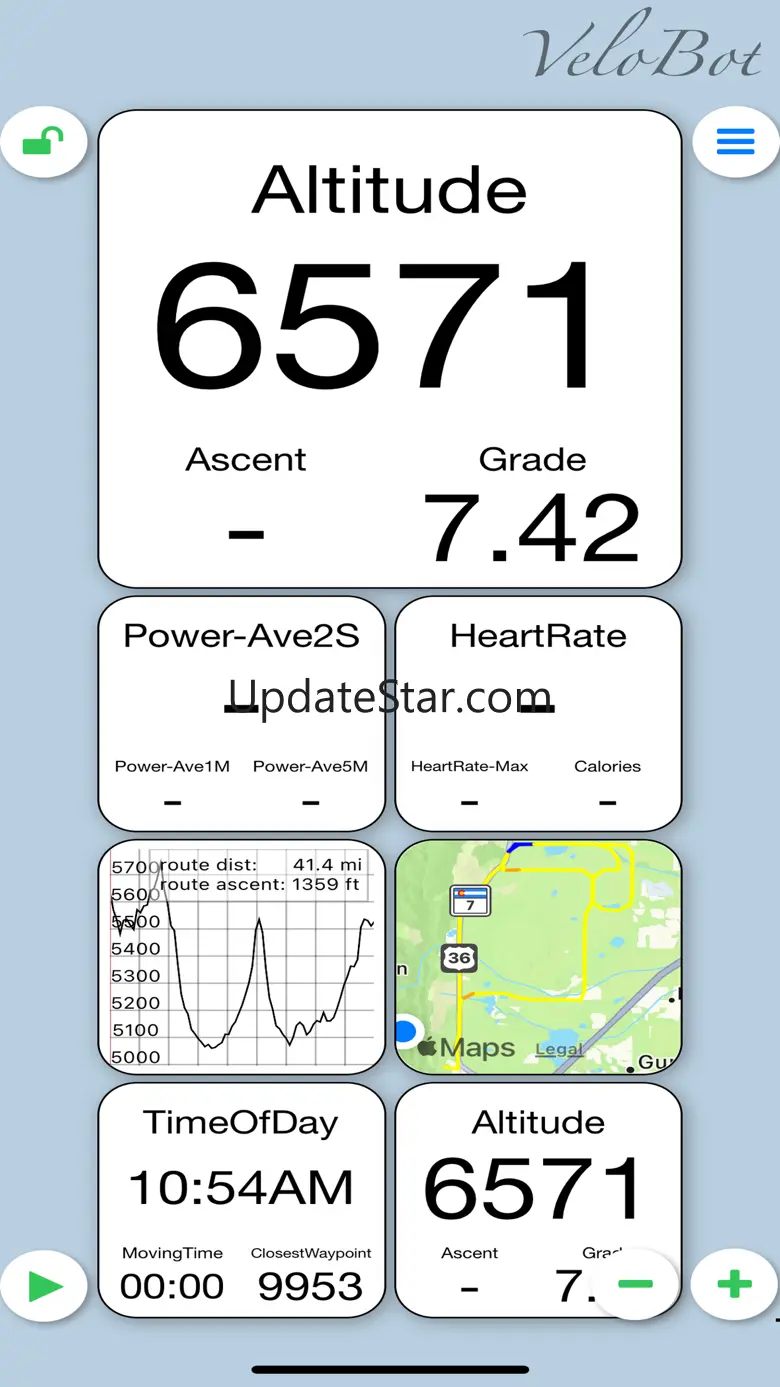Image resolution: width=780 pixels, height=1387 pixels.
Task: Open the Power-Ave2S panel
Action: (x=241, y=713)
